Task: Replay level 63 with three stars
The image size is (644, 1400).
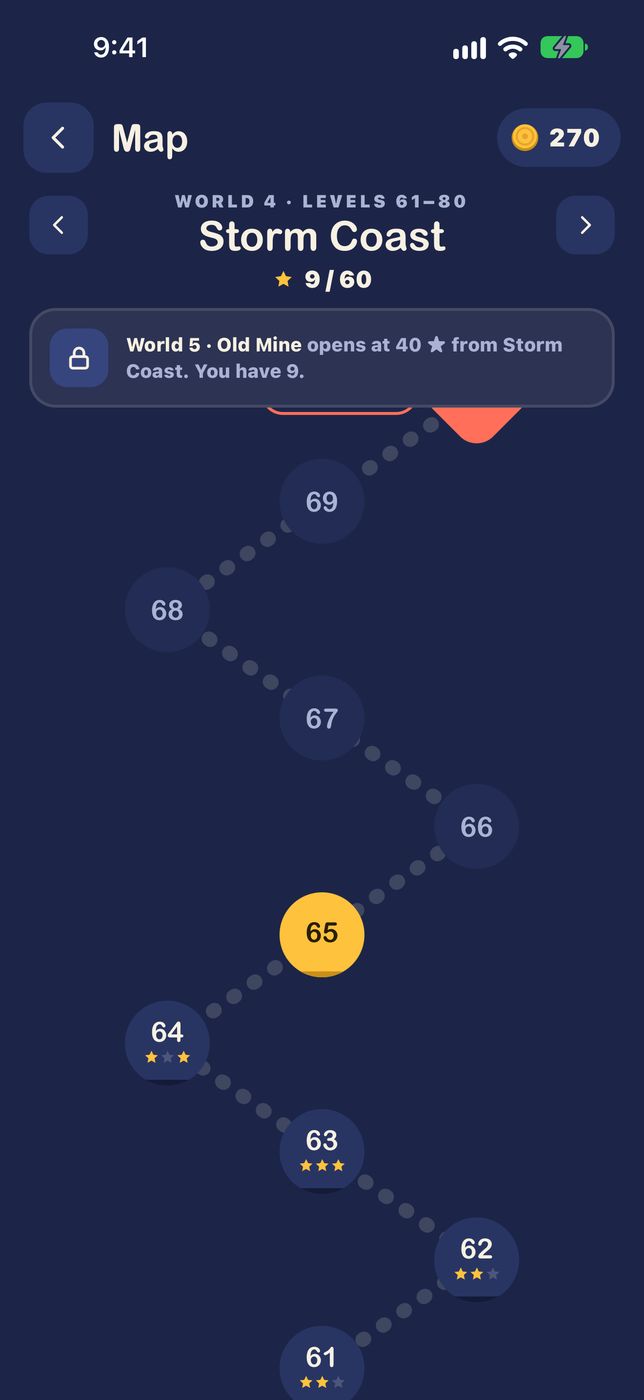Action: coord(322,1150)
